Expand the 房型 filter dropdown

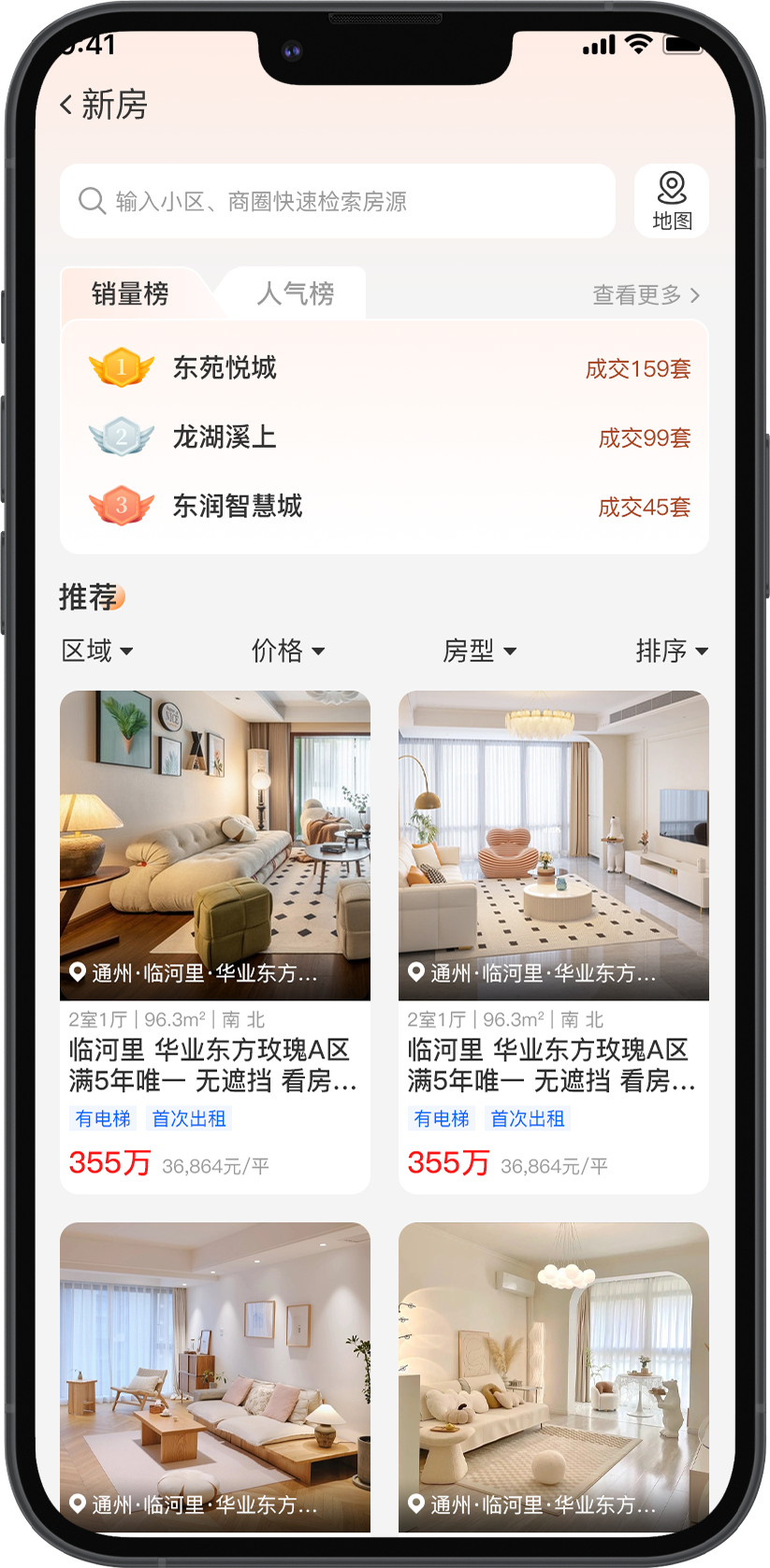pyautogui.click(x=479, y=651)
